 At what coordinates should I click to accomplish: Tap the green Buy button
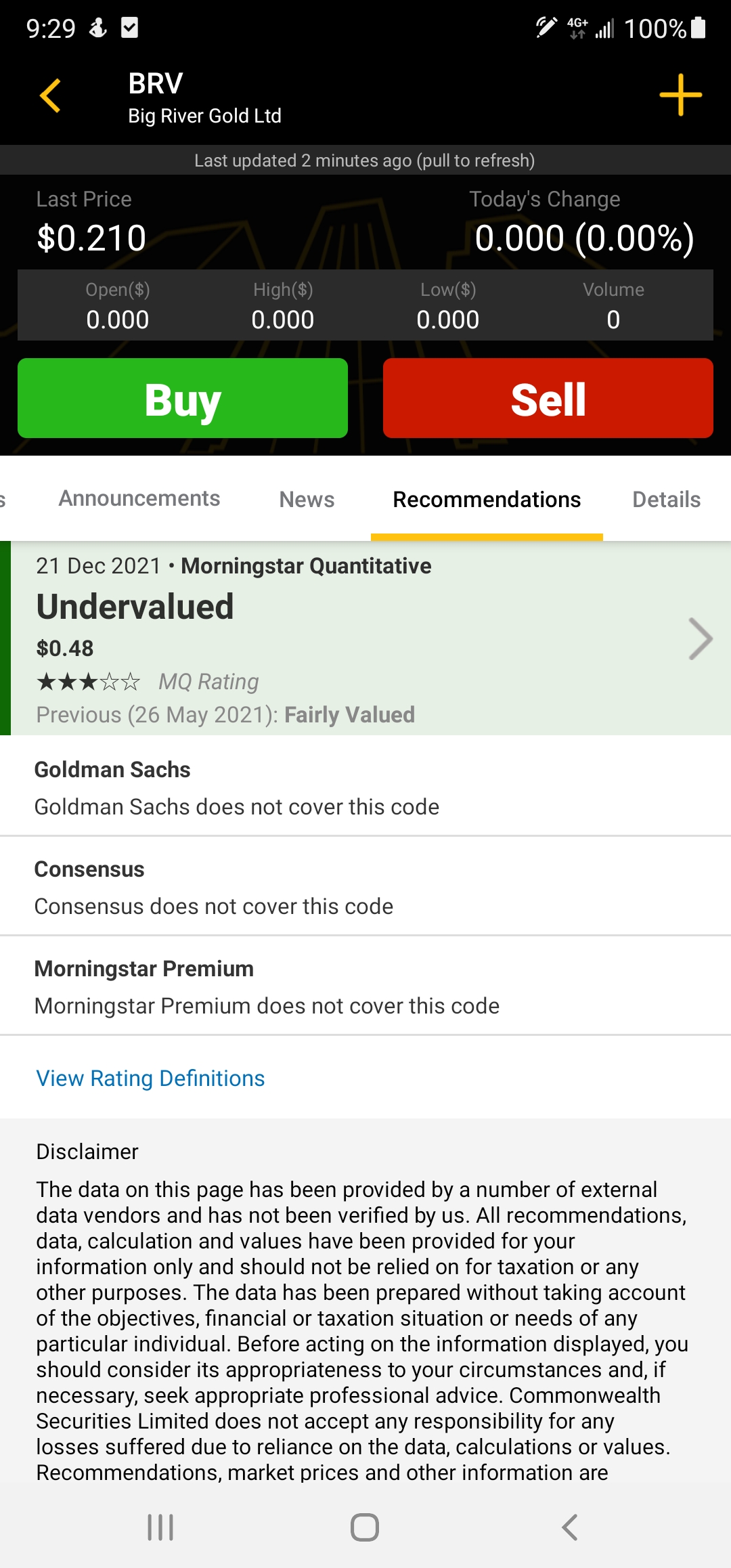point(183,398)
